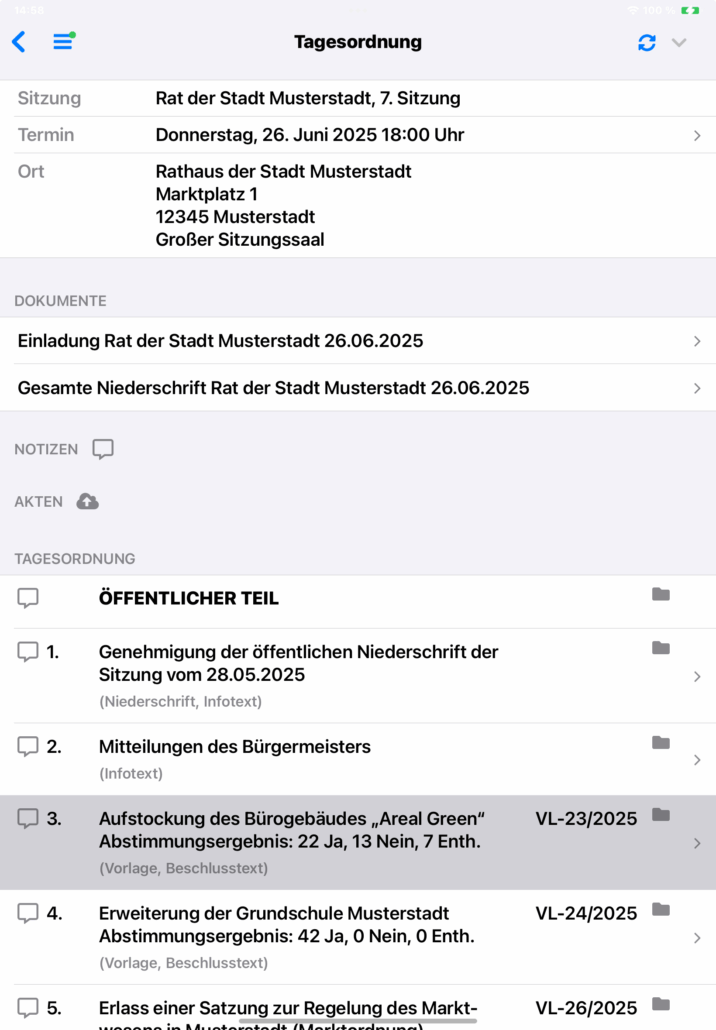Go back using the top-left arrow

click(18, 42)
